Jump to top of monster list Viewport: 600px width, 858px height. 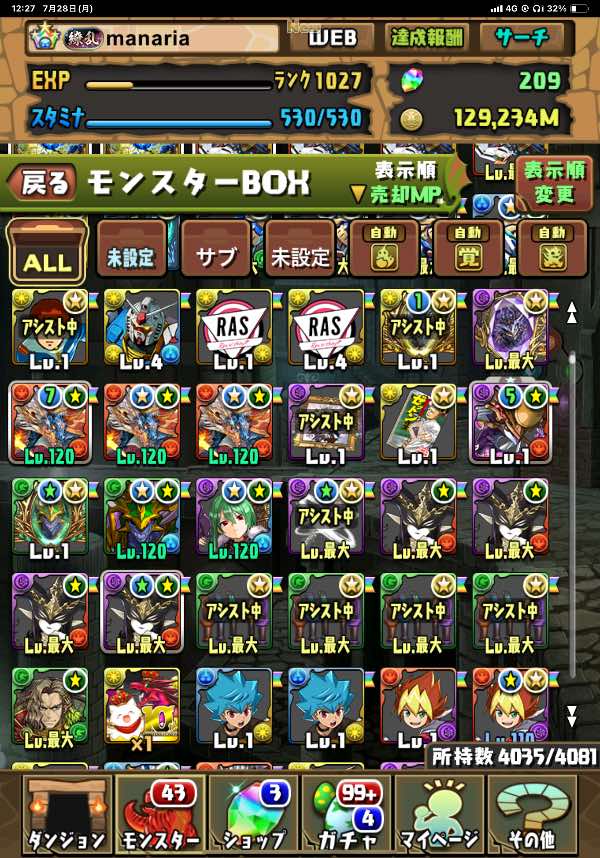(572, 312)
